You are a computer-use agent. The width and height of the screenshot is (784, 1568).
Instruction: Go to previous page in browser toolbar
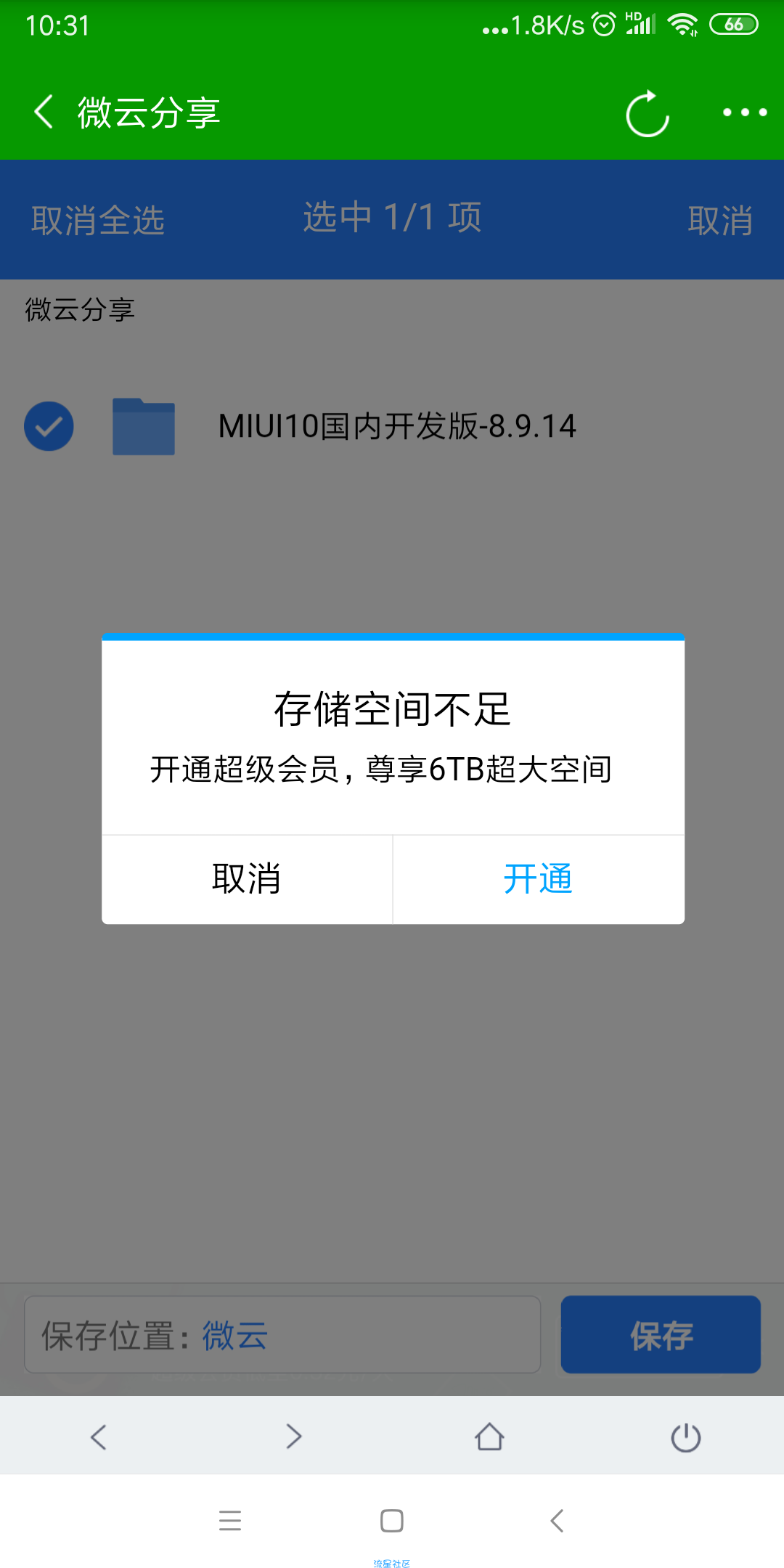(98, 1437)
